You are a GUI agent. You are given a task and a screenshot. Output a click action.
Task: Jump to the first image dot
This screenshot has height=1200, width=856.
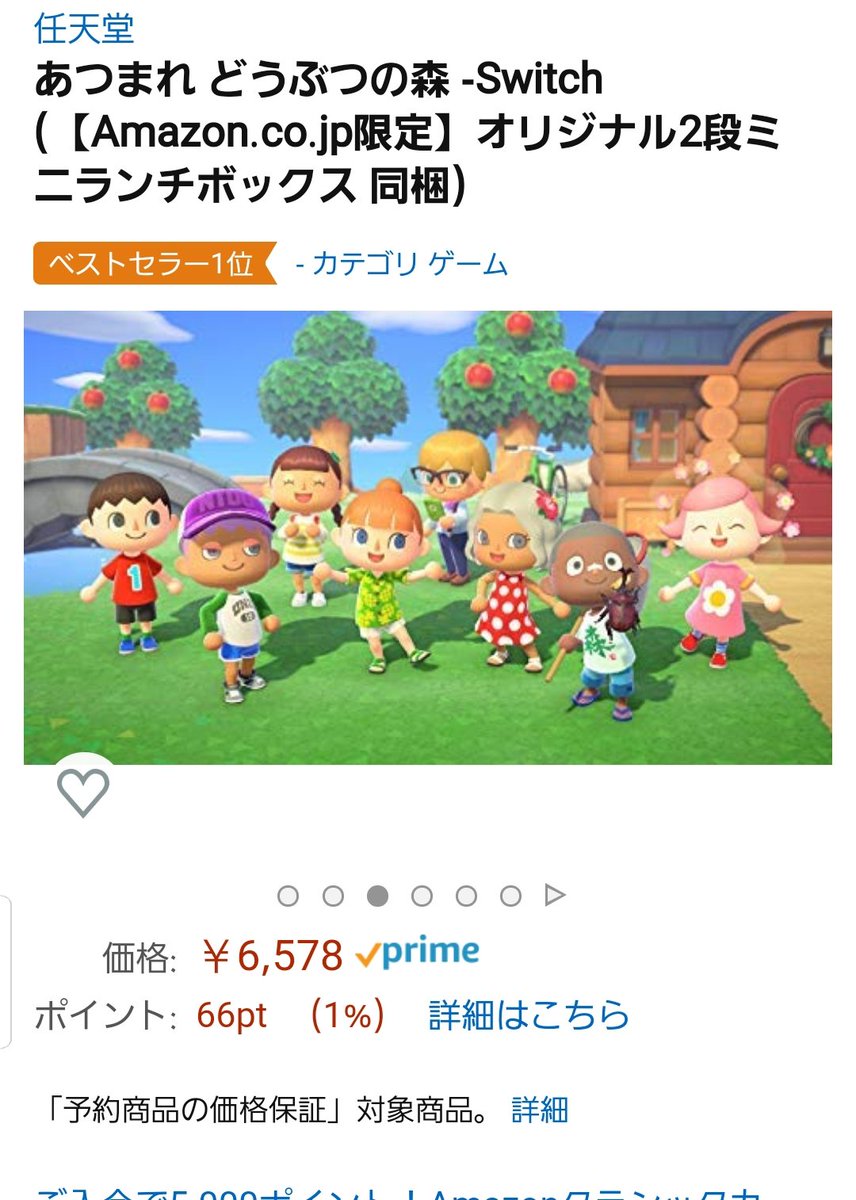(x=288, y=895)
